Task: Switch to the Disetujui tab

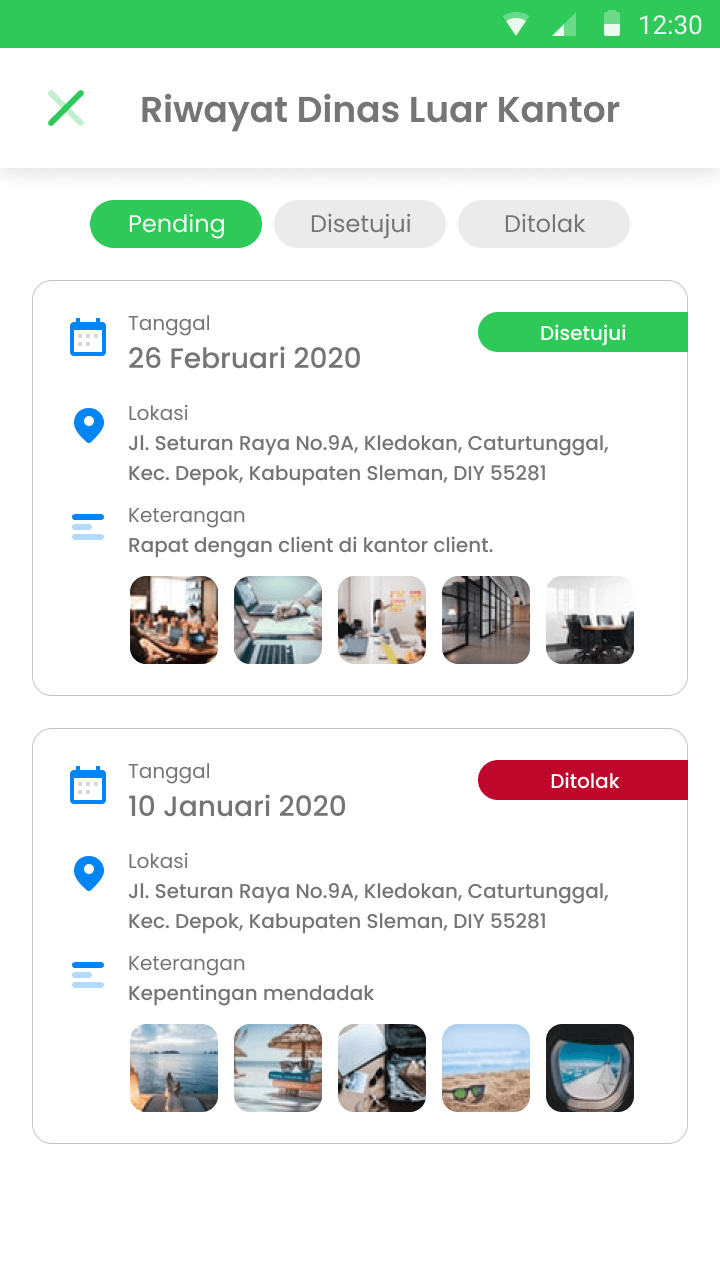Action: pos(360,224)
